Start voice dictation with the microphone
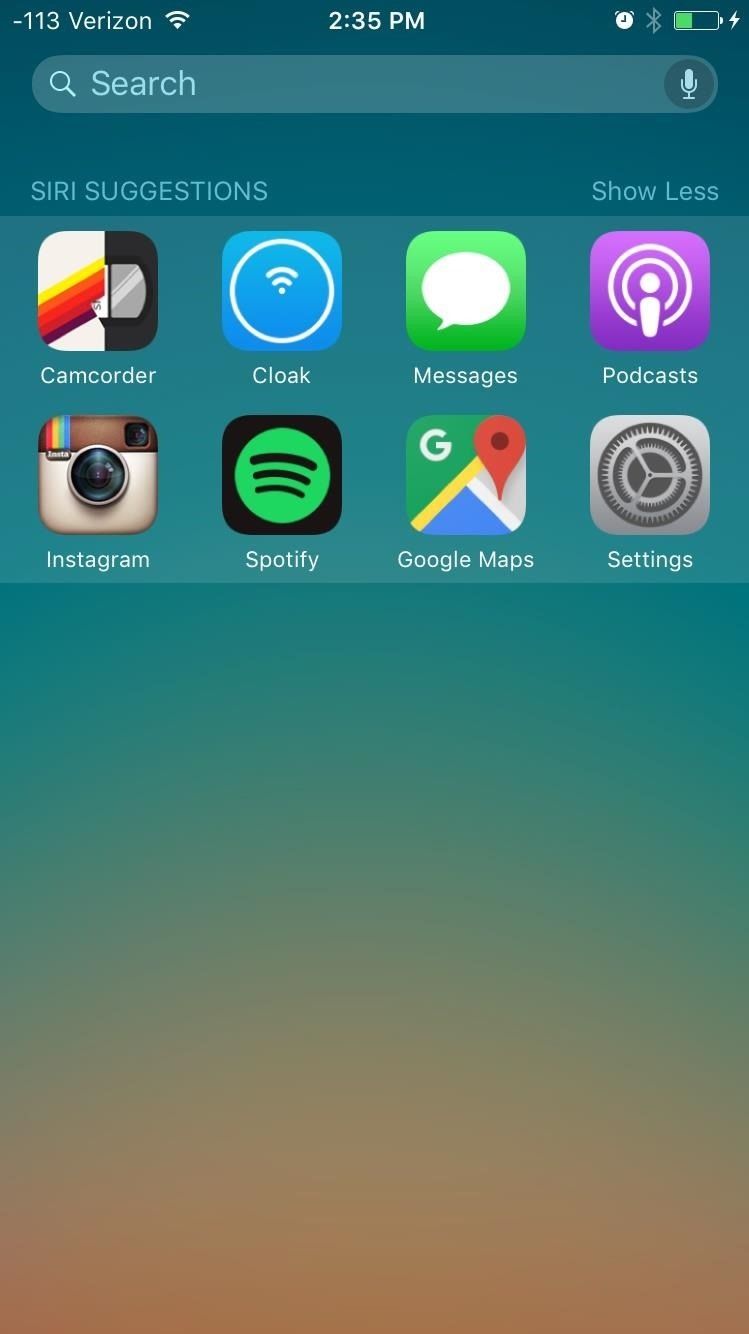The image size is (749, 1334). pyautogui.click(x=688, y=84)
